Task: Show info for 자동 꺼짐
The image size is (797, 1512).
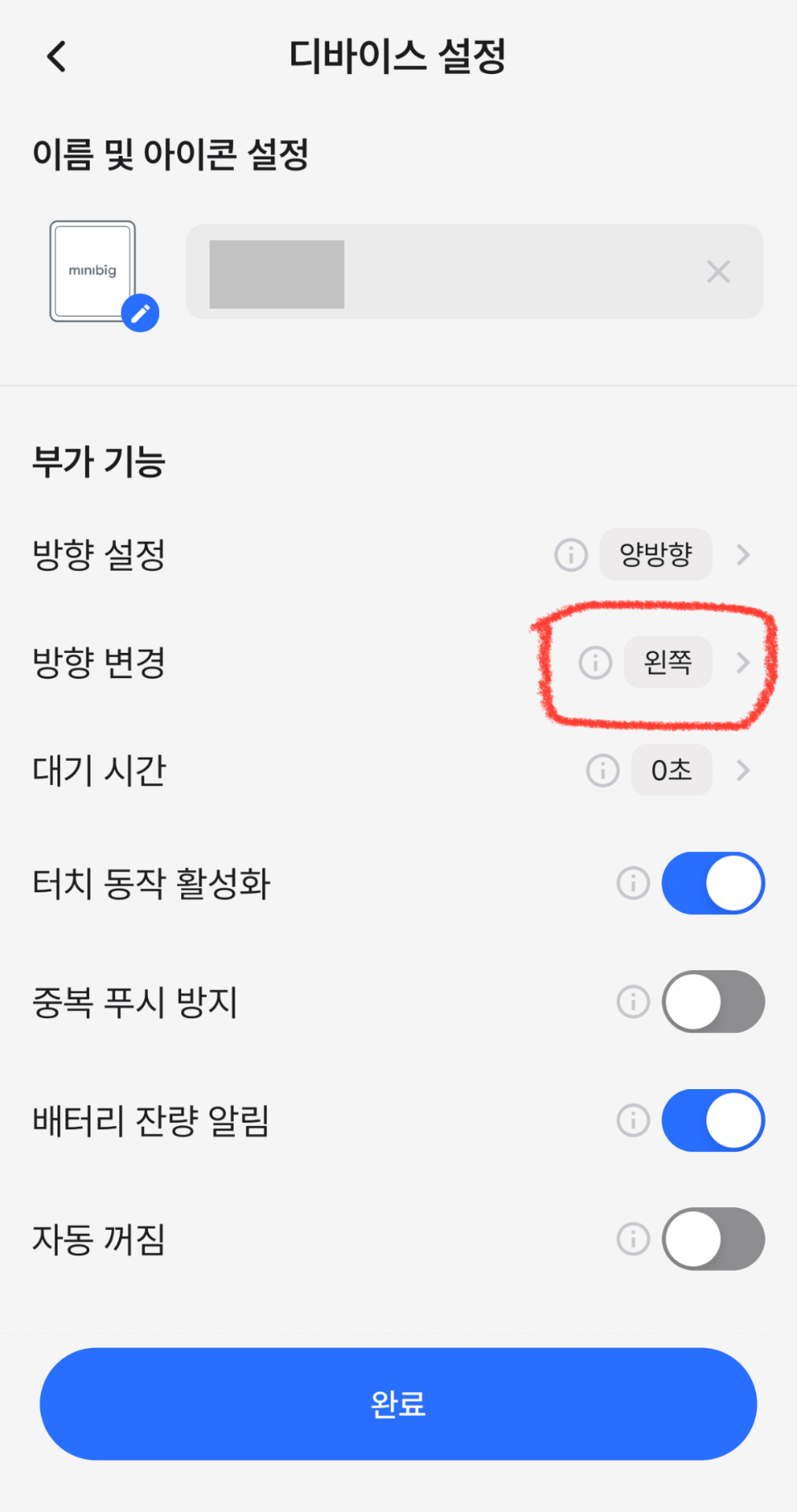Action: (x=632, y=1239)
